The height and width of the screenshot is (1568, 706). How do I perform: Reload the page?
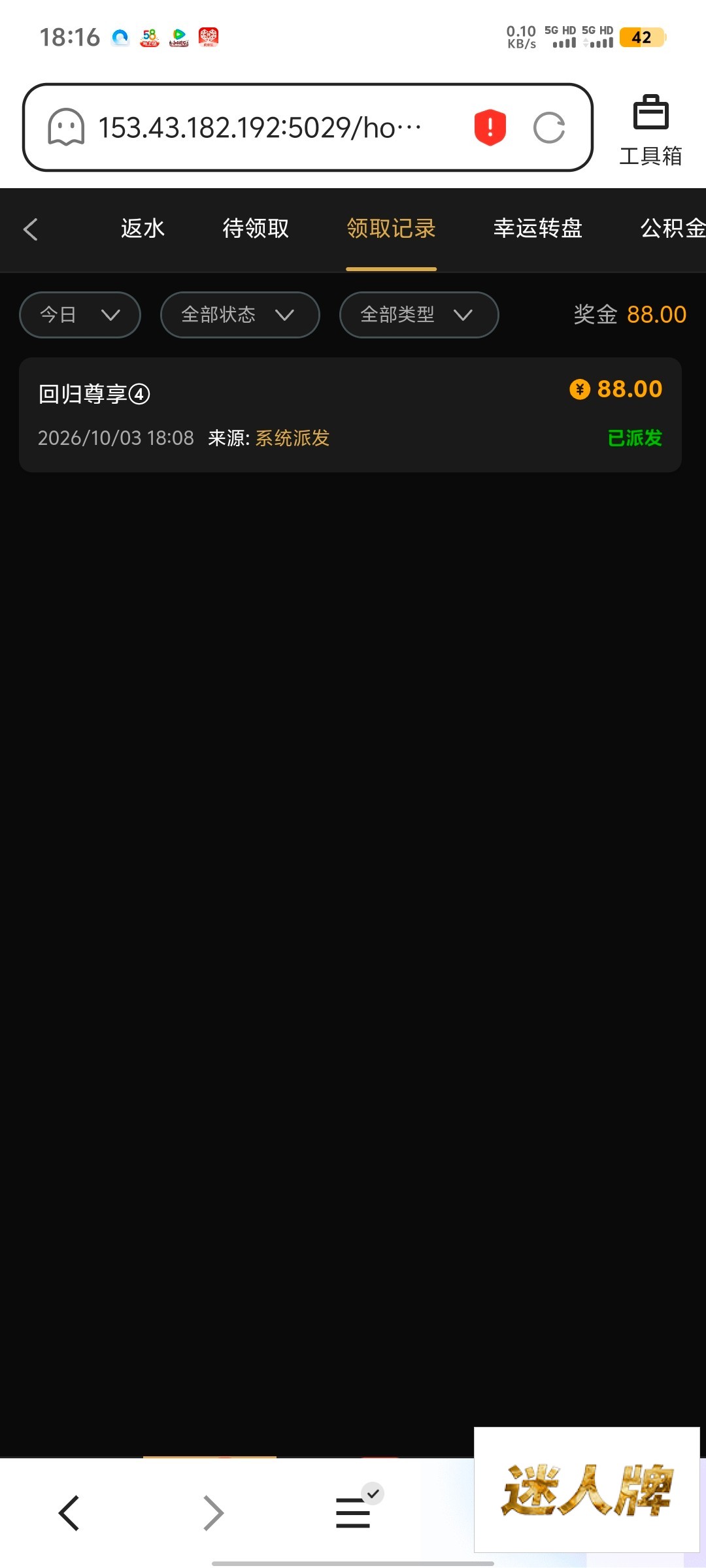[x=549, y=127]
